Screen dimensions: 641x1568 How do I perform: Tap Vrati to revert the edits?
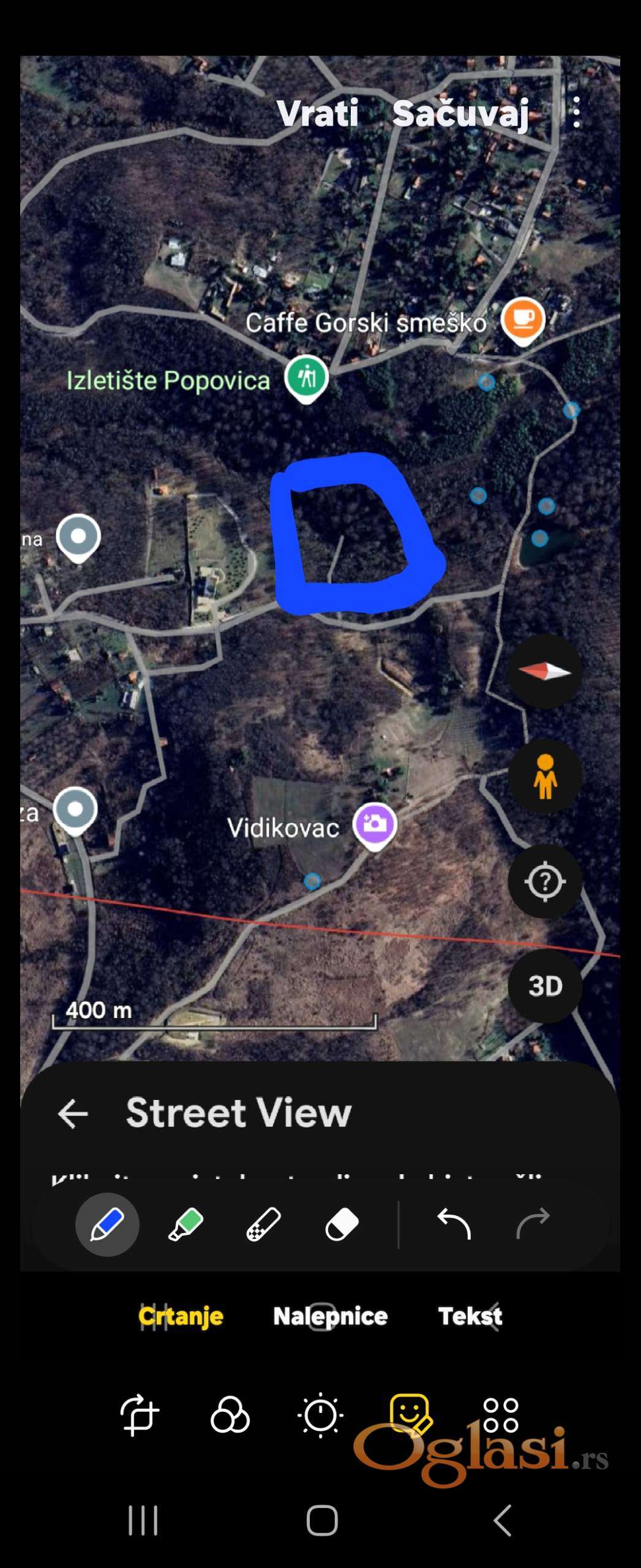click(x=317, y=113)
